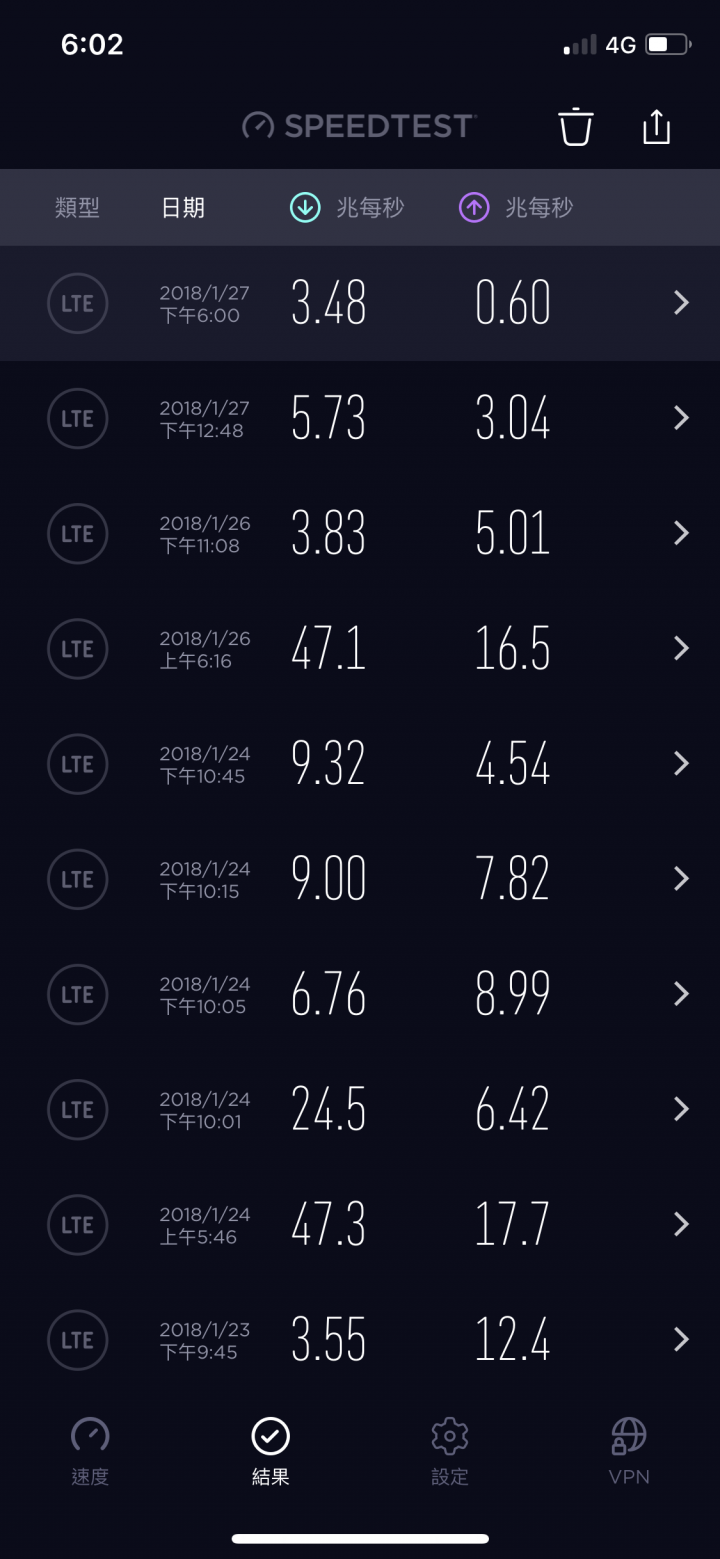Image resolution: width=720 pixels, height=1559 pixels.
Task: View the 2018/1/24 下午10:45 test details
Action: coord(360,763)
